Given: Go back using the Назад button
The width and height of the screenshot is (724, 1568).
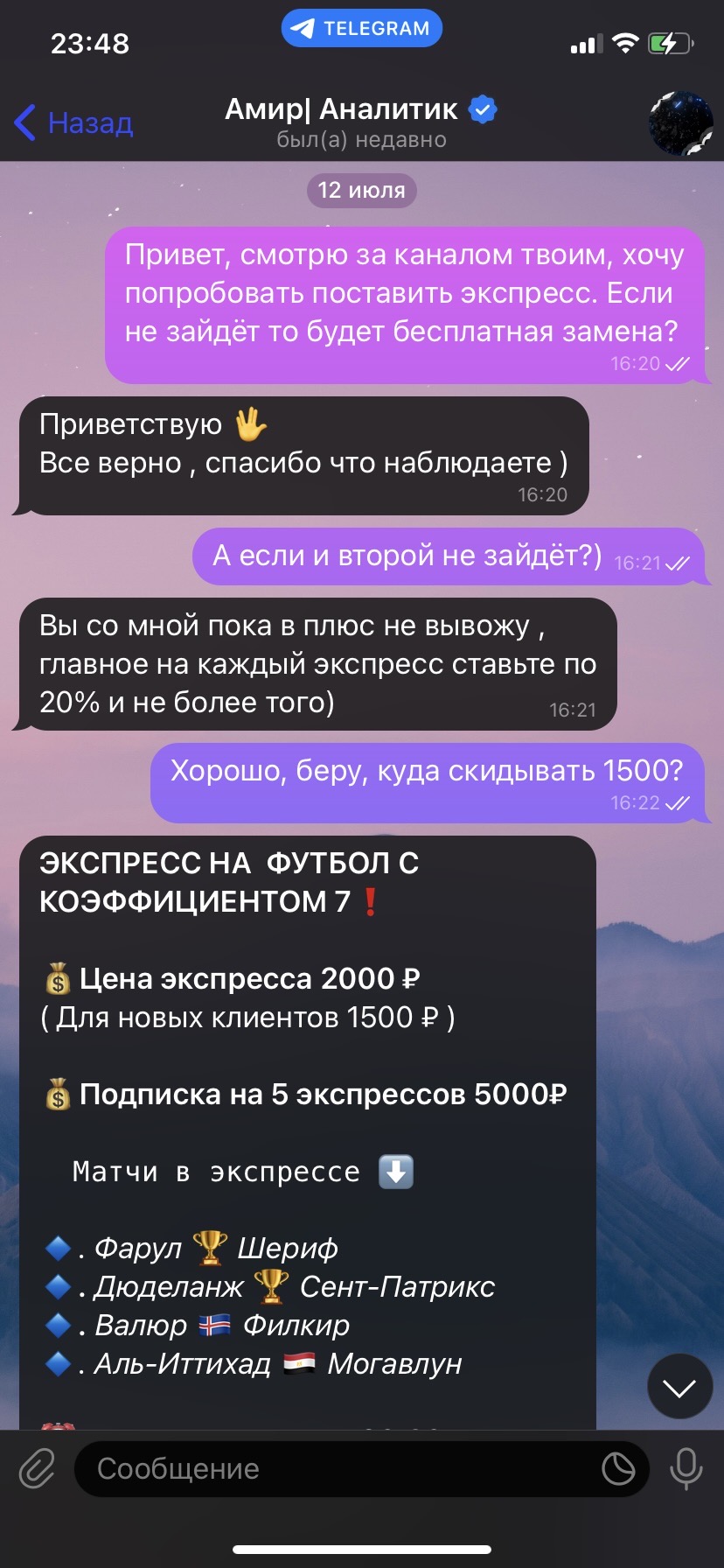Looking at the screenshot, I should [x=73, y=122].
